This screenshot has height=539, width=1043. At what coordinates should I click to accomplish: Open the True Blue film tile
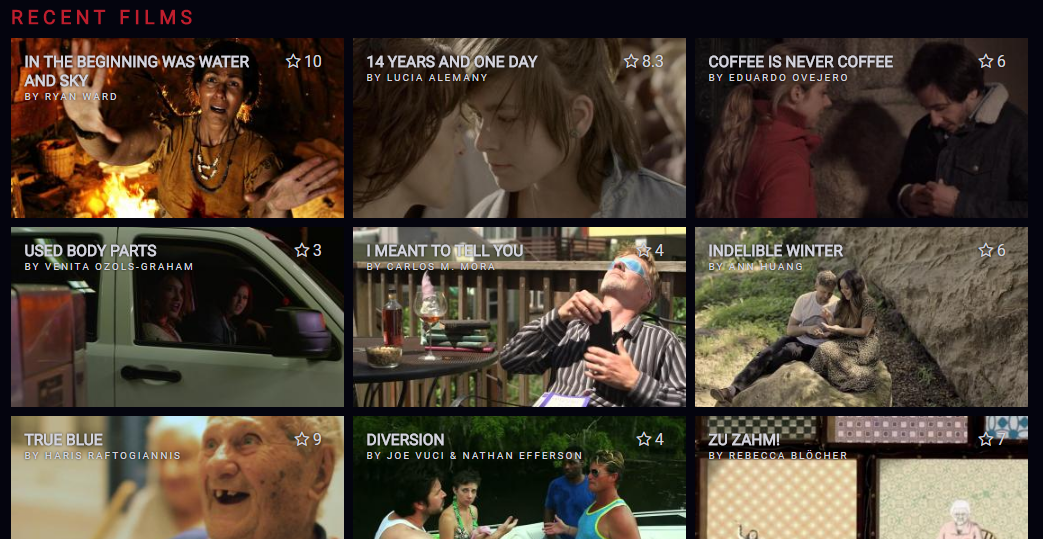[x=177, y=478]
